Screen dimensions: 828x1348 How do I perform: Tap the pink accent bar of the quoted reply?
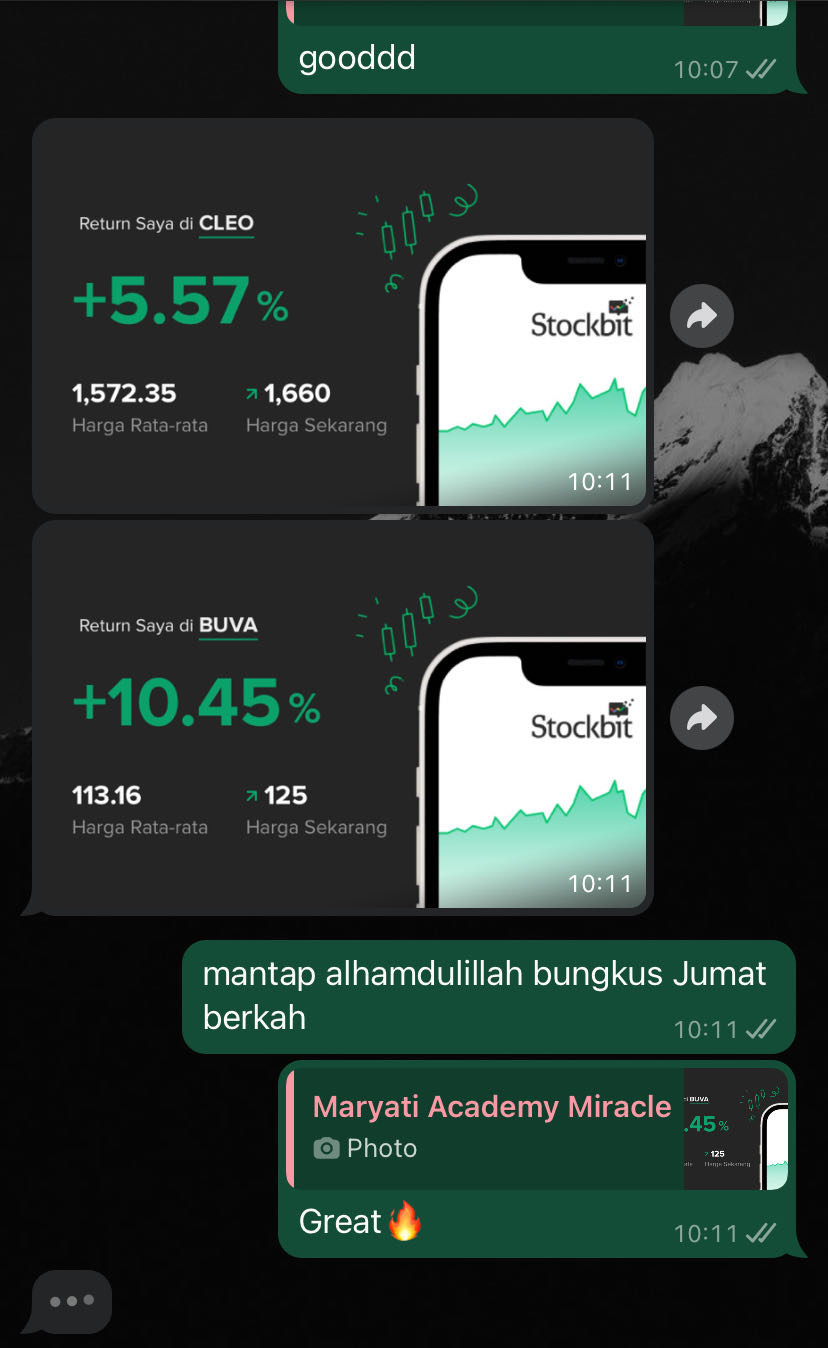click(x=292, y=1127)
